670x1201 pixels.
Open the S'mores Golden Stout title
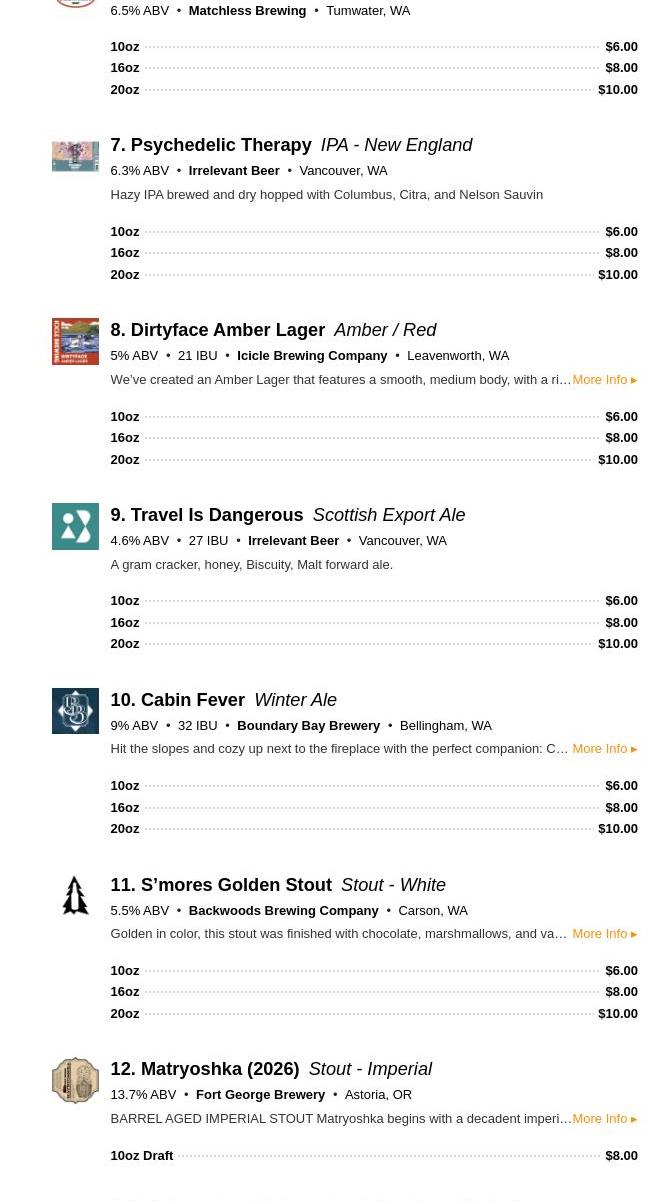point(236,885)
